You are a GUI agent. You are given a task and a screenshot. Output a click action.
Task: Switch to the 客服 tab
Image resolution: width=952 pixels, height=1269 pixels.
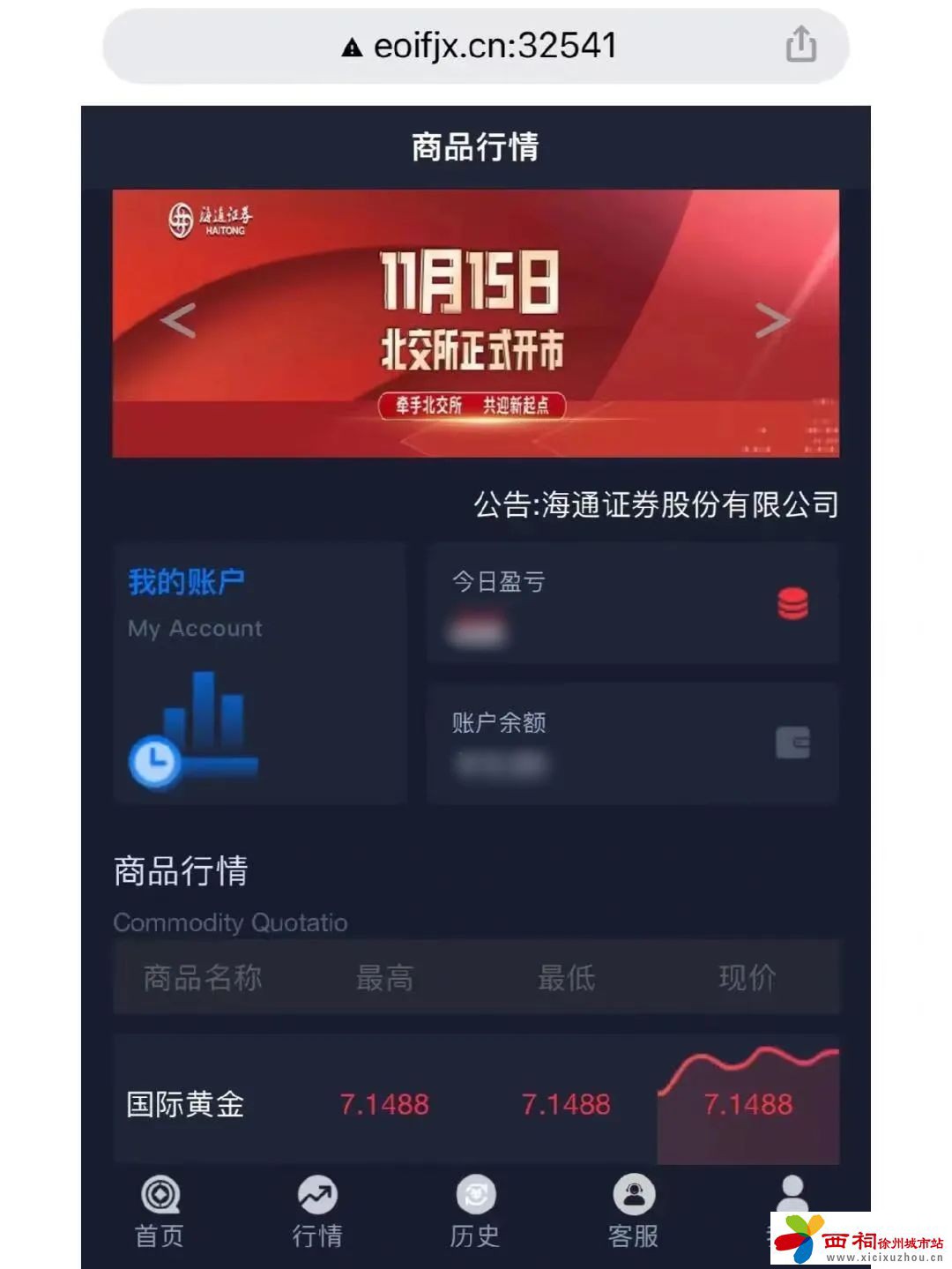(x=633, y=1212)
